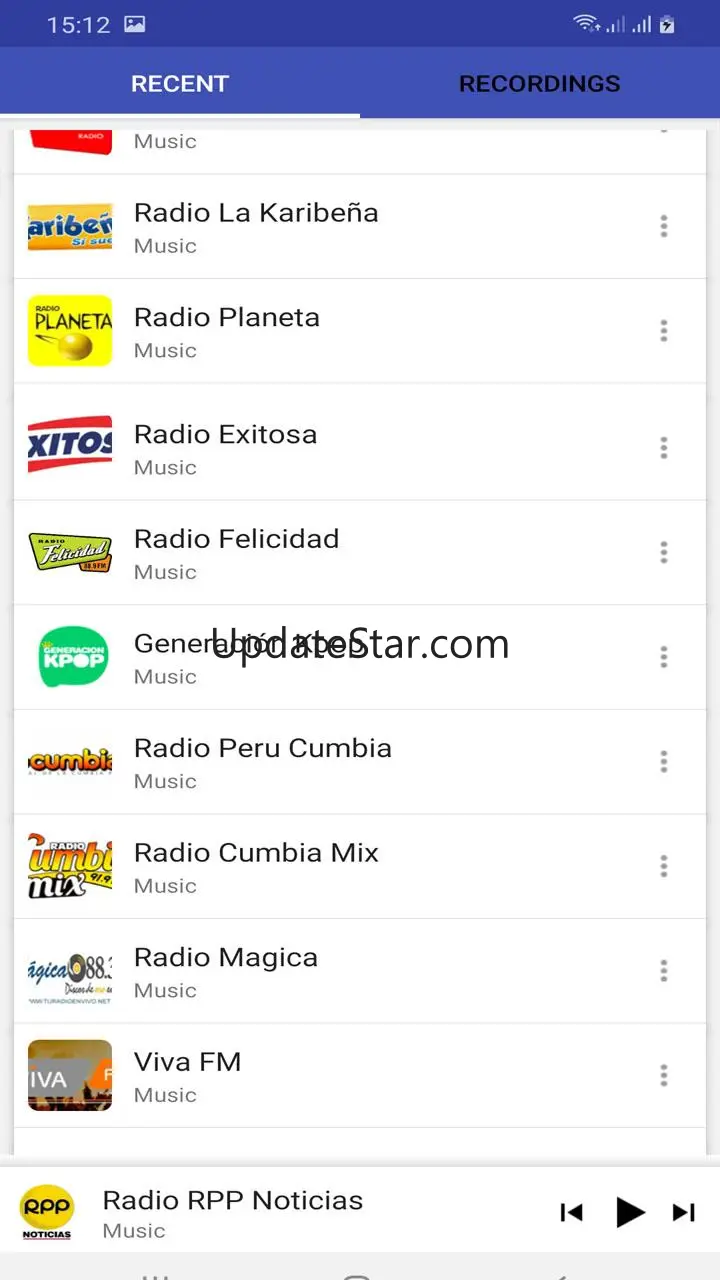Open options menu for Radio Exitosa
This screenshot has height=1280, width=720.
(x=663, y=448)
